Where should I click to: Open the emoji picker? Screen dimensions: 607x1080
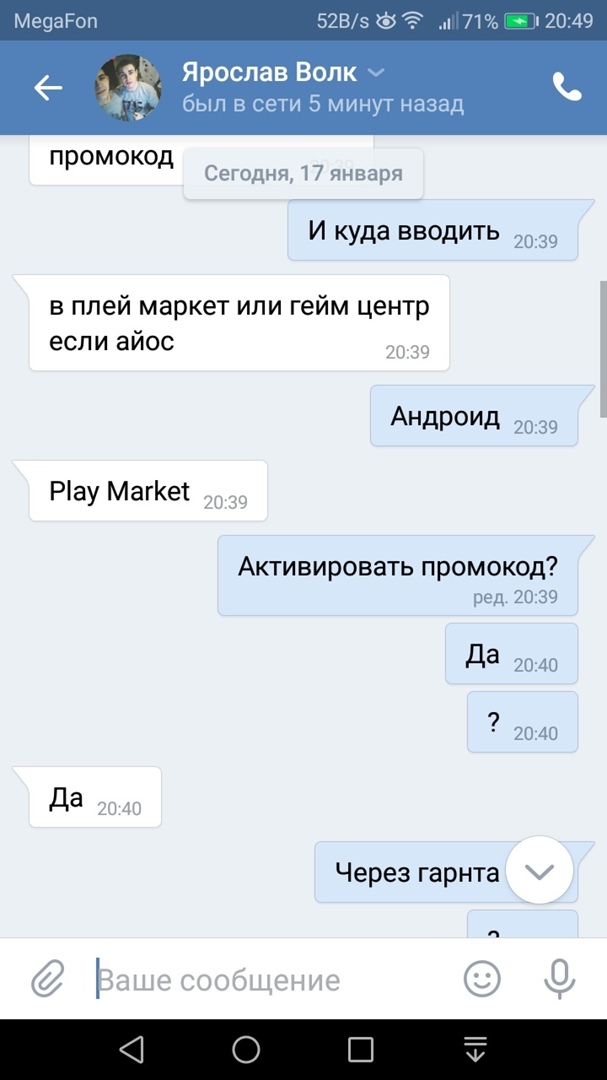482,979
